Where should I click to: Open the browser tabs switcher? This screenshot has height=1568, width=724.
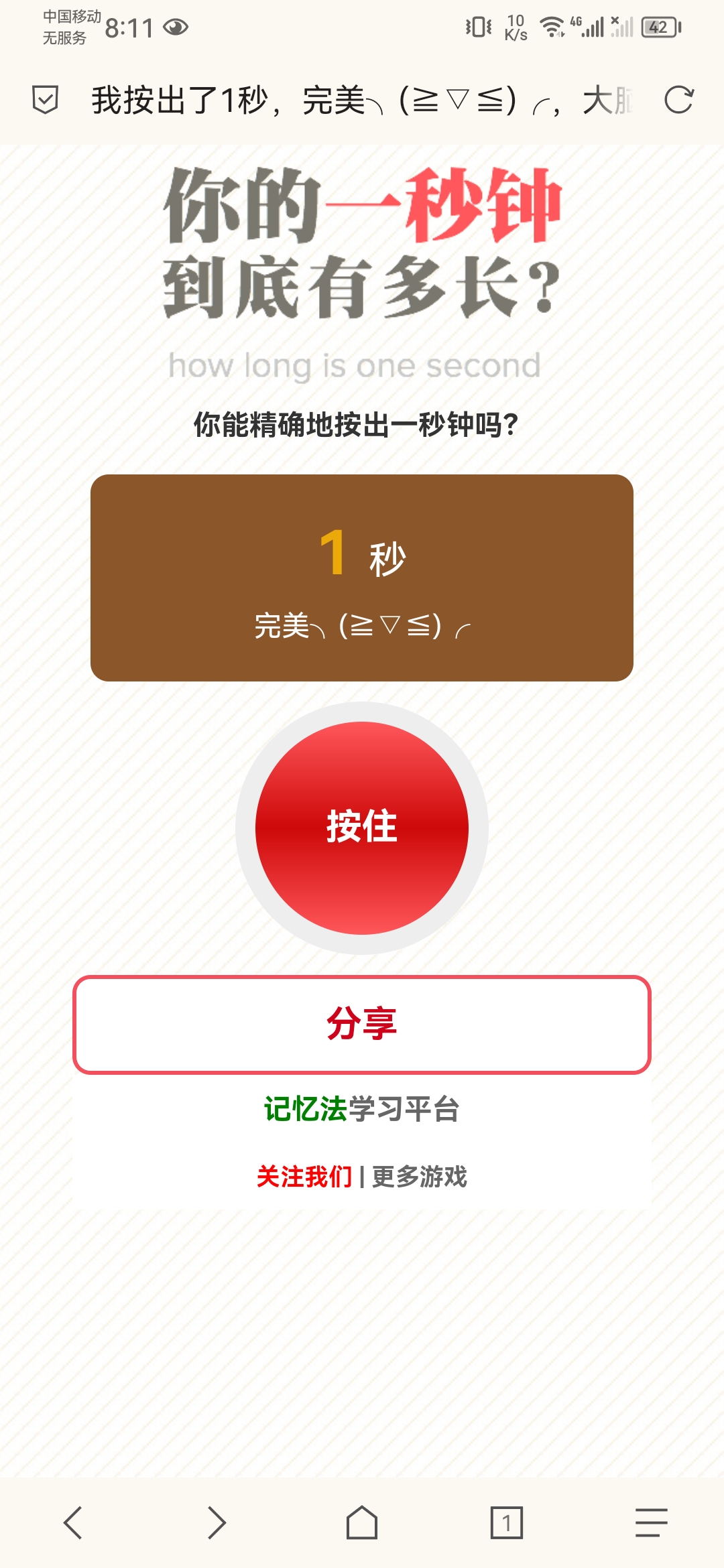pos(507,1522)
